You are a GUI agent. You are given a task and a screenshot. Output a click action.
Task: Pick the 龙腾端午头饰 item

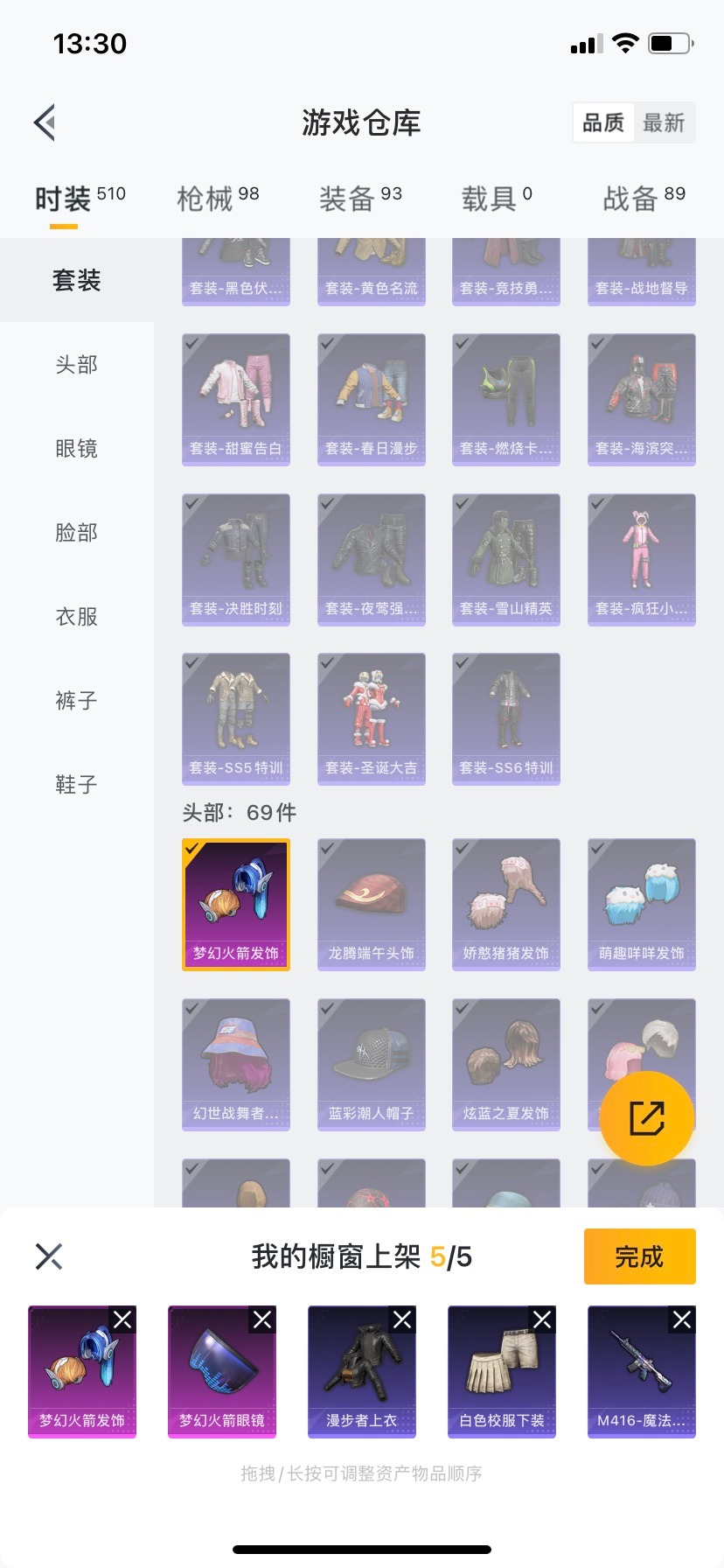coord(371,905)
